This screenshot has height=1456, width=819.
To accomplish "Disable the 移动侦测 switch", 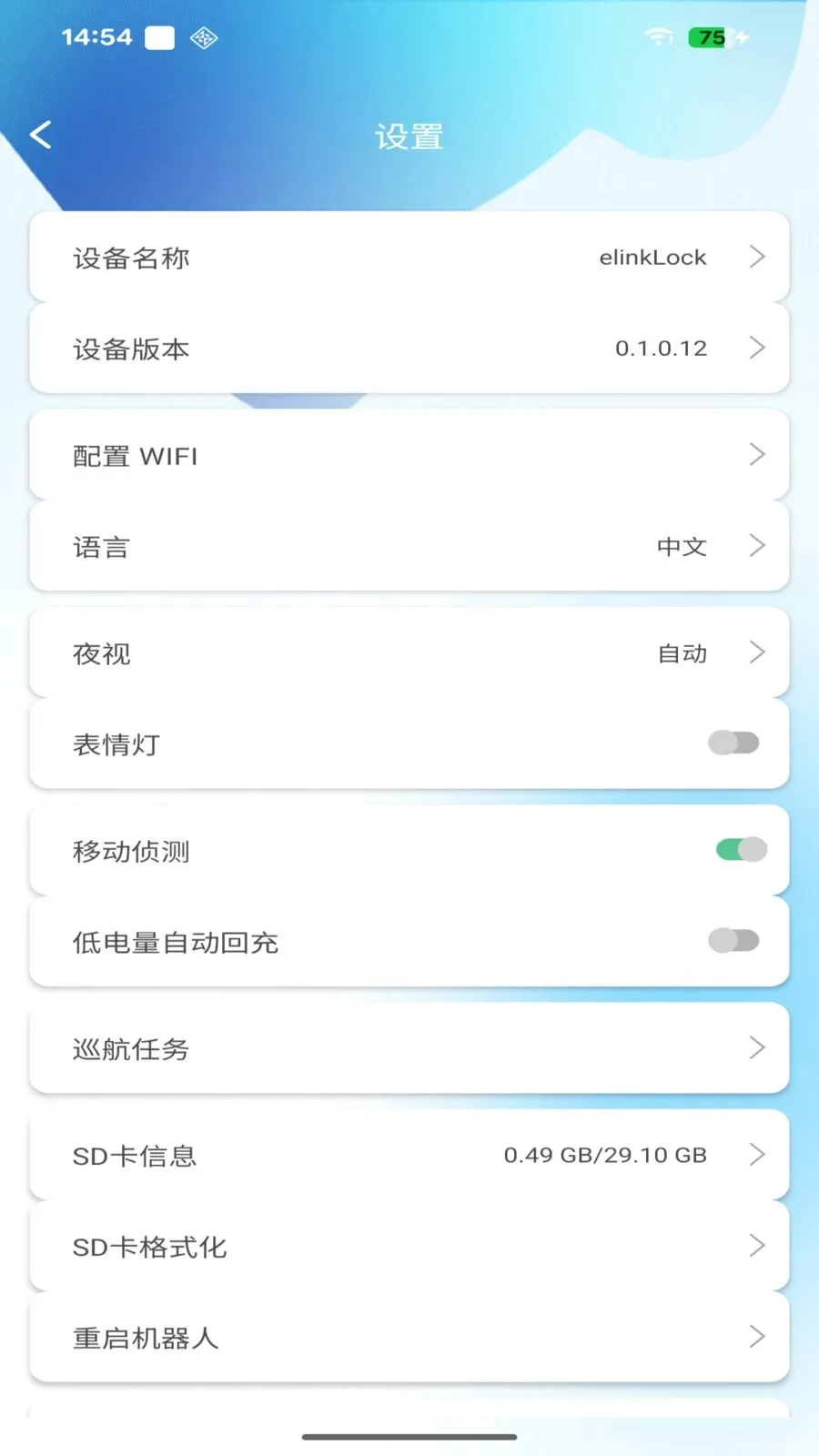I will click(x=739, y=848).
